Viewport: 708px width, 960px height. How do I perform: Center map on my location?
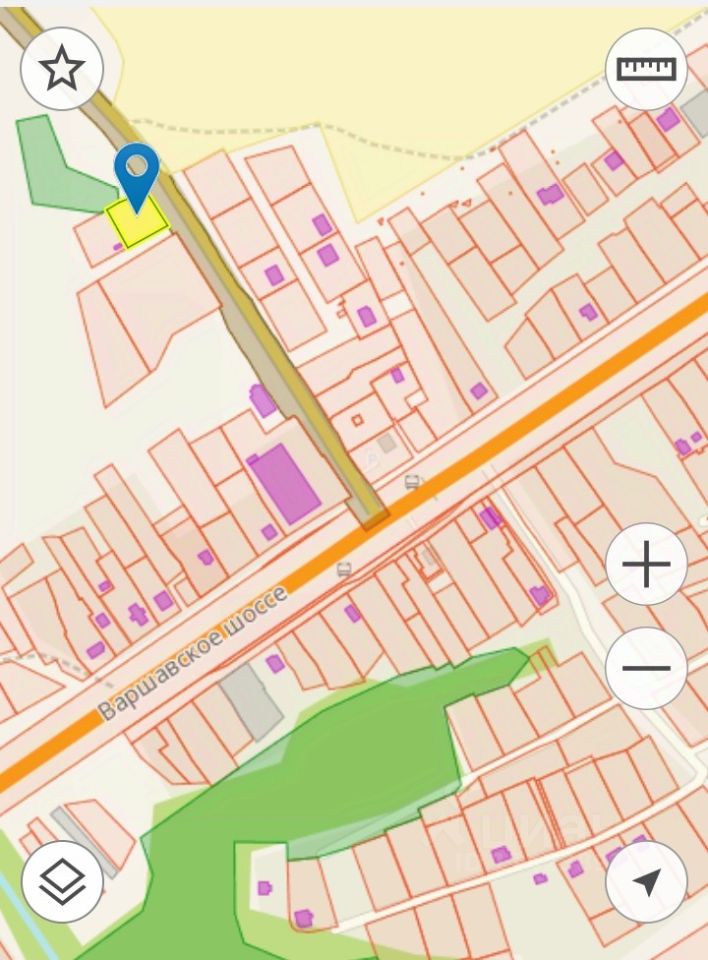coord(646,881)
